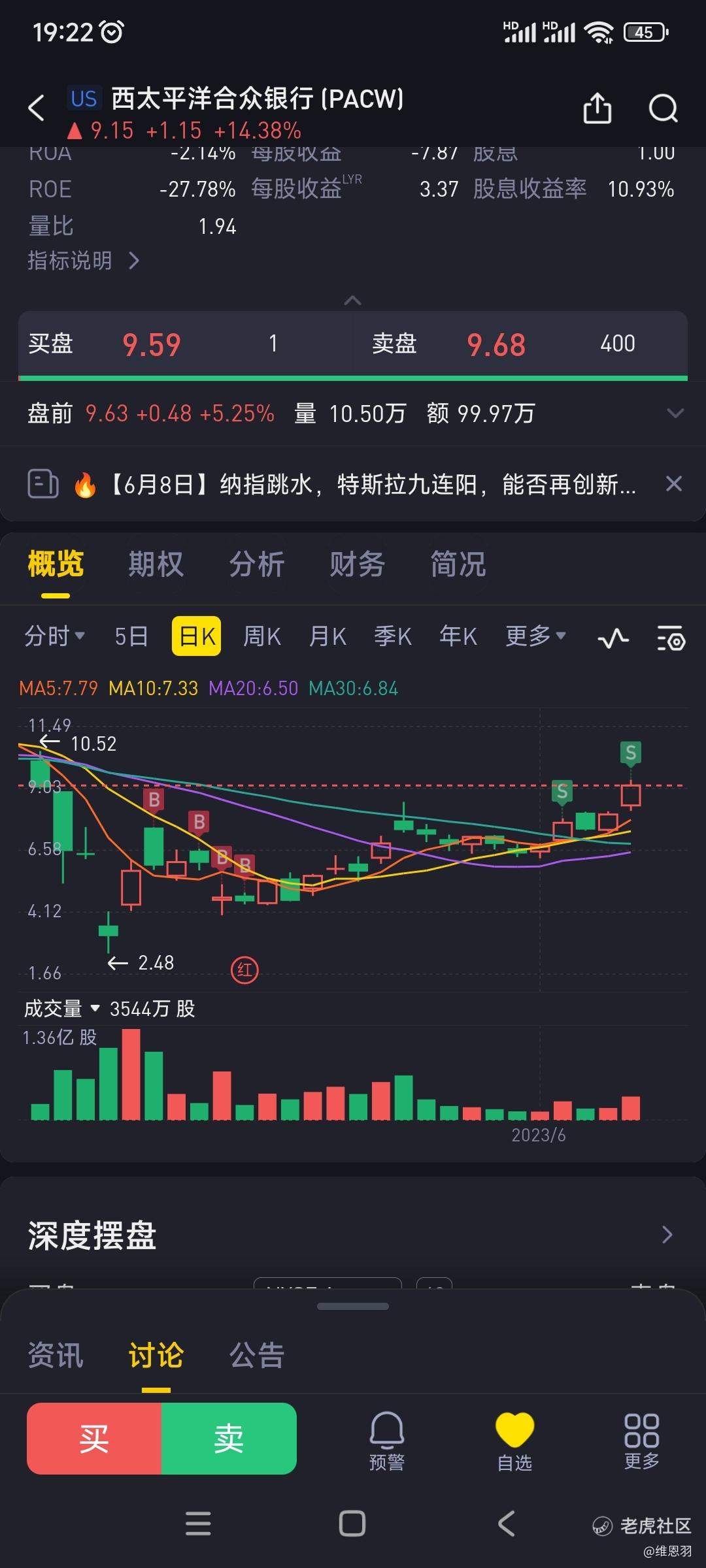Viewport: 706px width, 1568px height.
Task: Open the 简况 tab
Action: [458, 564]
